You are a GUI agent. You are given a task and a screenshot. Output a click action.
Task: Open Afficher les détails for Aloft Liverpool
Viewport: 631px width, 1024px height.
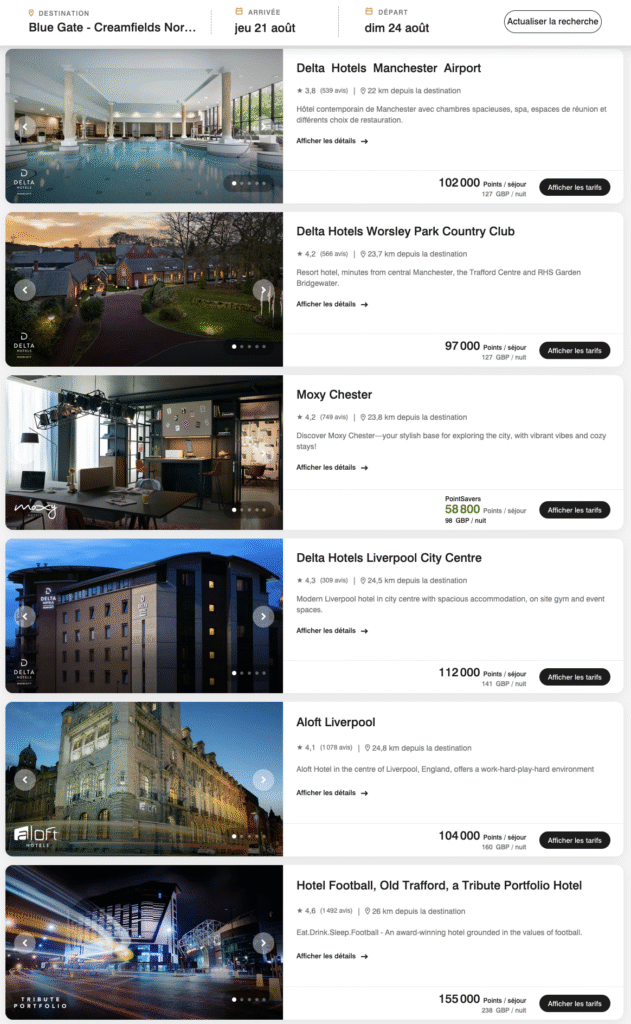tap(332, 793)
